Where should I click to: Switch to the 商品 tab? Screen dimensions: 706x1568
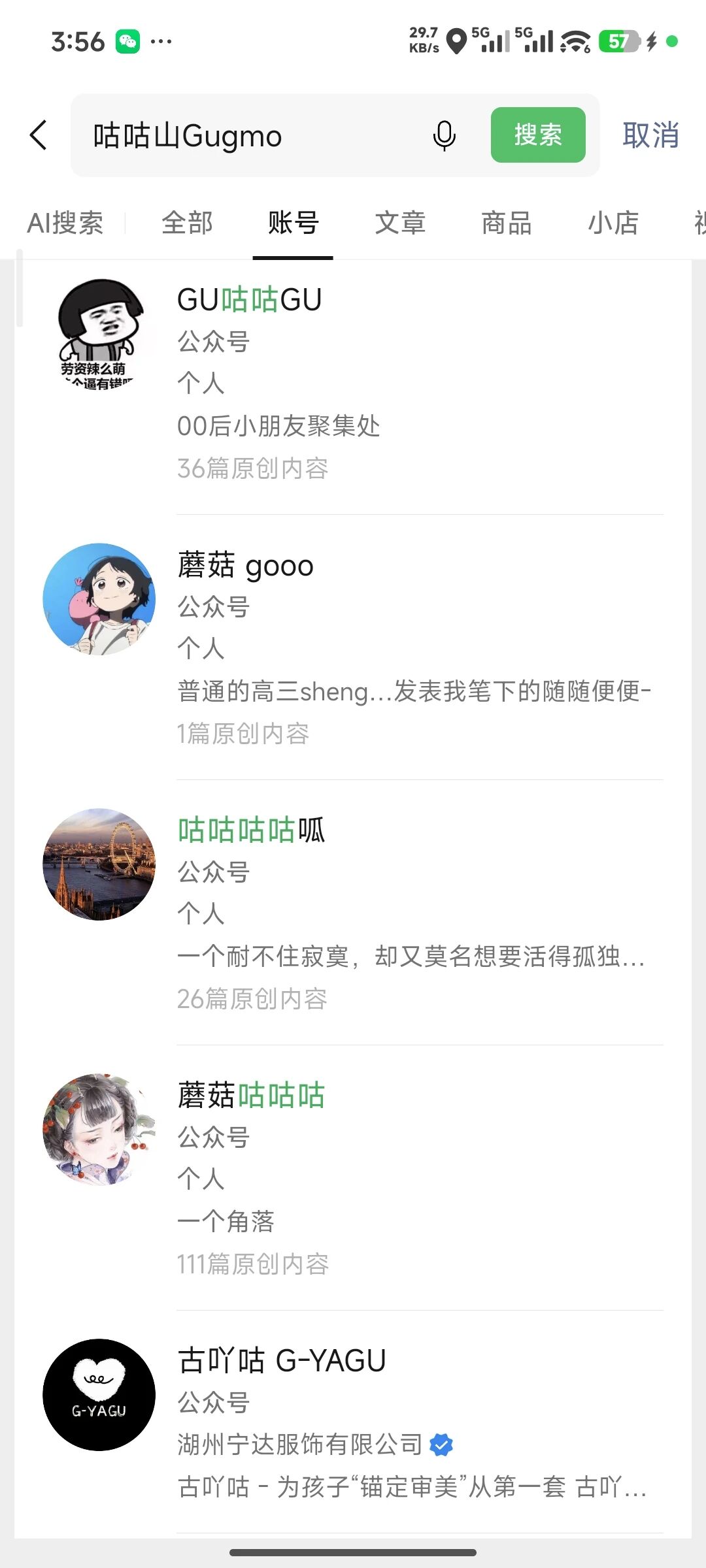(506, 223)
